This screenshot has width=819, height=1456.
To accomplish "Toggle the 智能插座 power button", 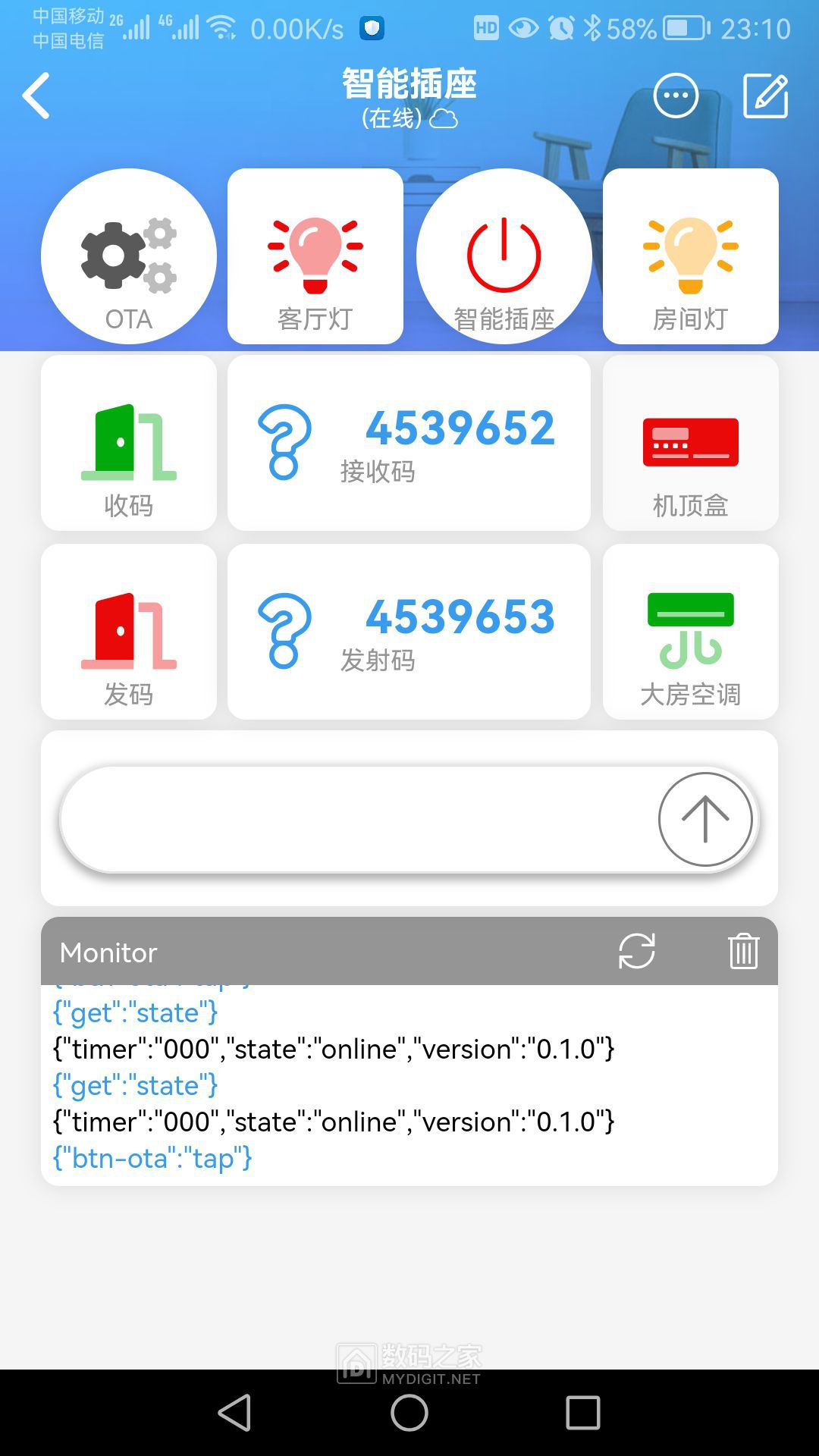I will [504, 256].
